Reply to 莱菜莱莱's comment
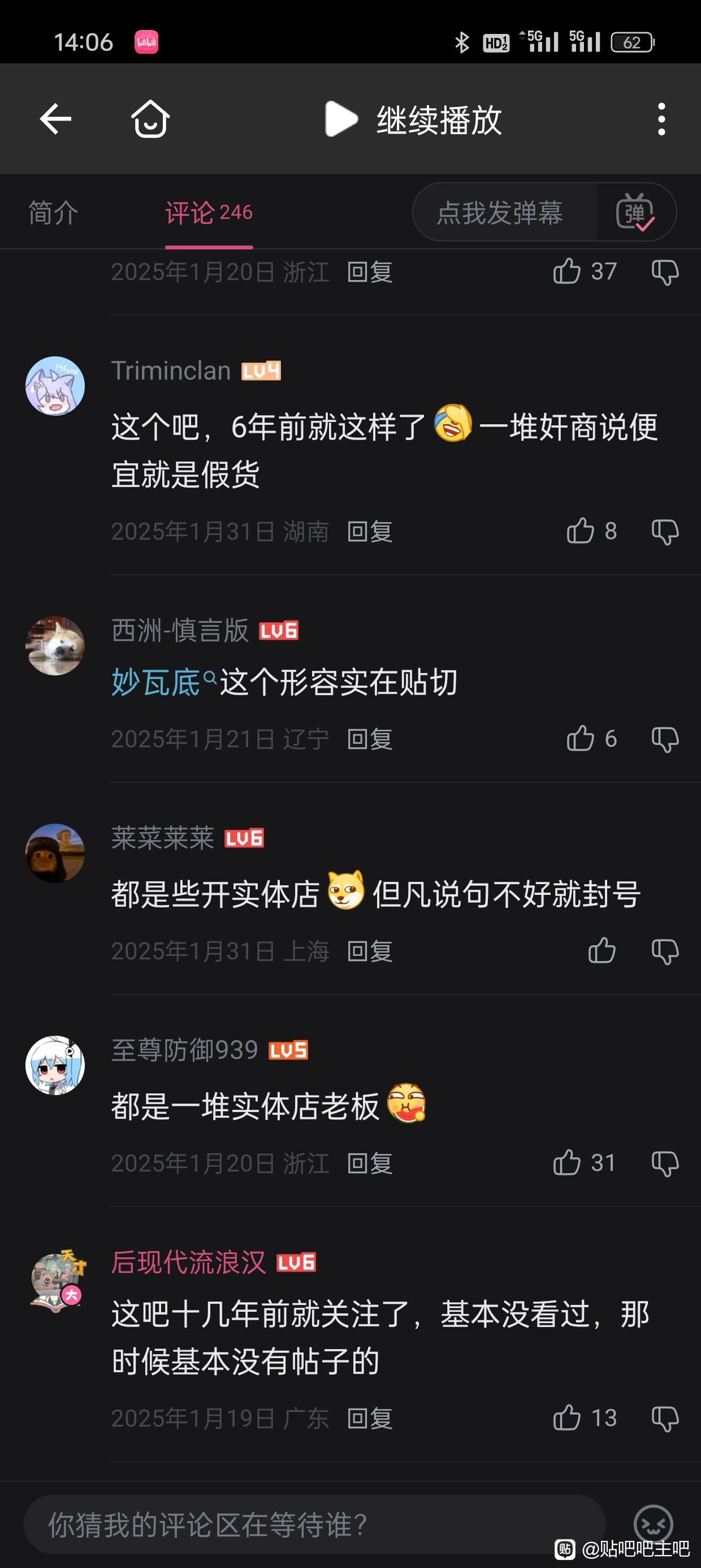The height and width of the screenshot is (1568, 701). point(369,951)
